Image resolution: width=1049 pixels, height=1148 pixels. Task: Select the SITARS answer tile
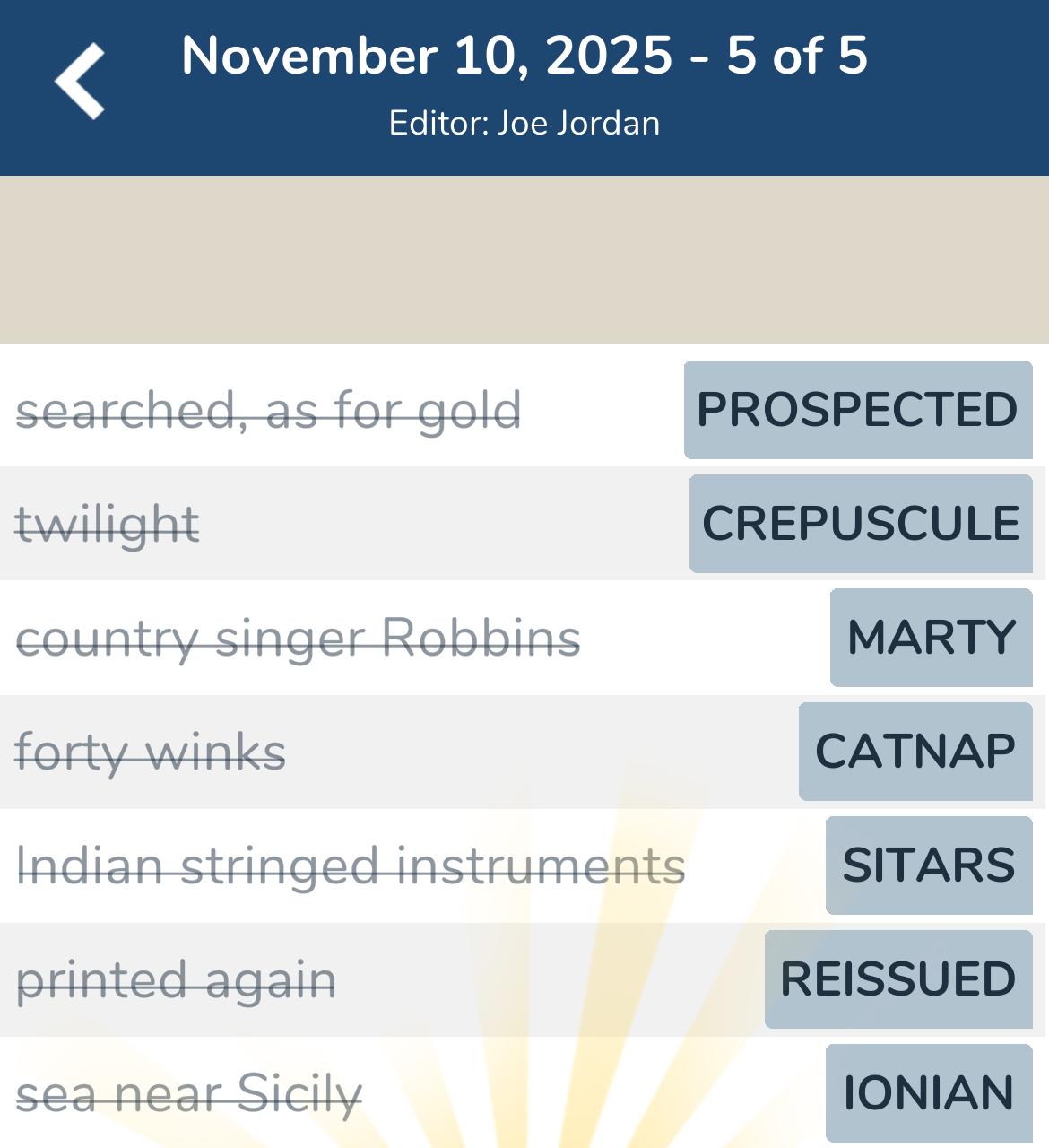pyautogui.click(x=928, y=865)
